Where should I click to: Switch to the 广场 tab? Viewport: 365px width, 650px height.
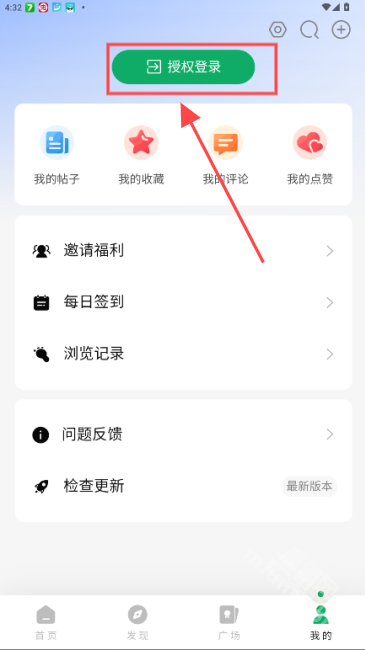(229, 623)
